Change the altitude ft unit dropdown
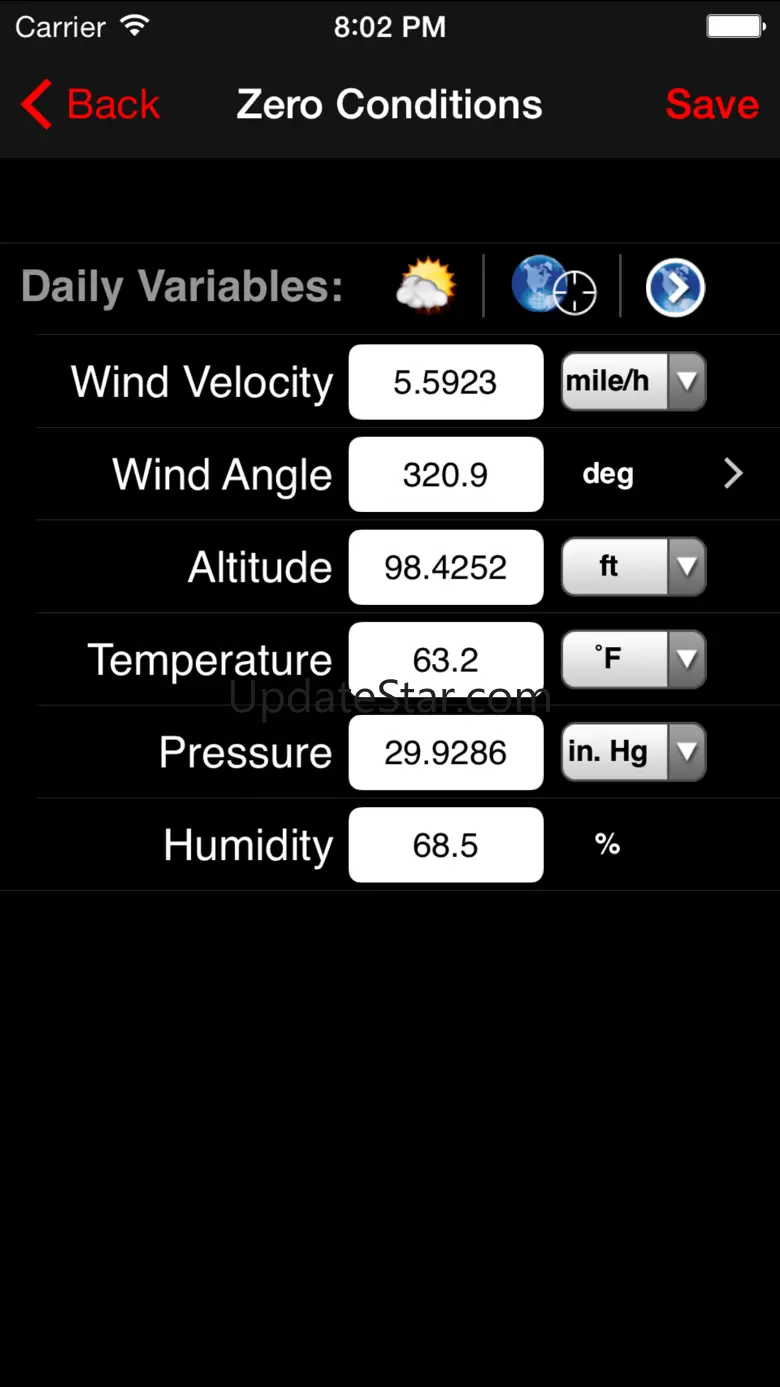The height and width of the screenshot is (1387, 780). [x=634, y=567]
